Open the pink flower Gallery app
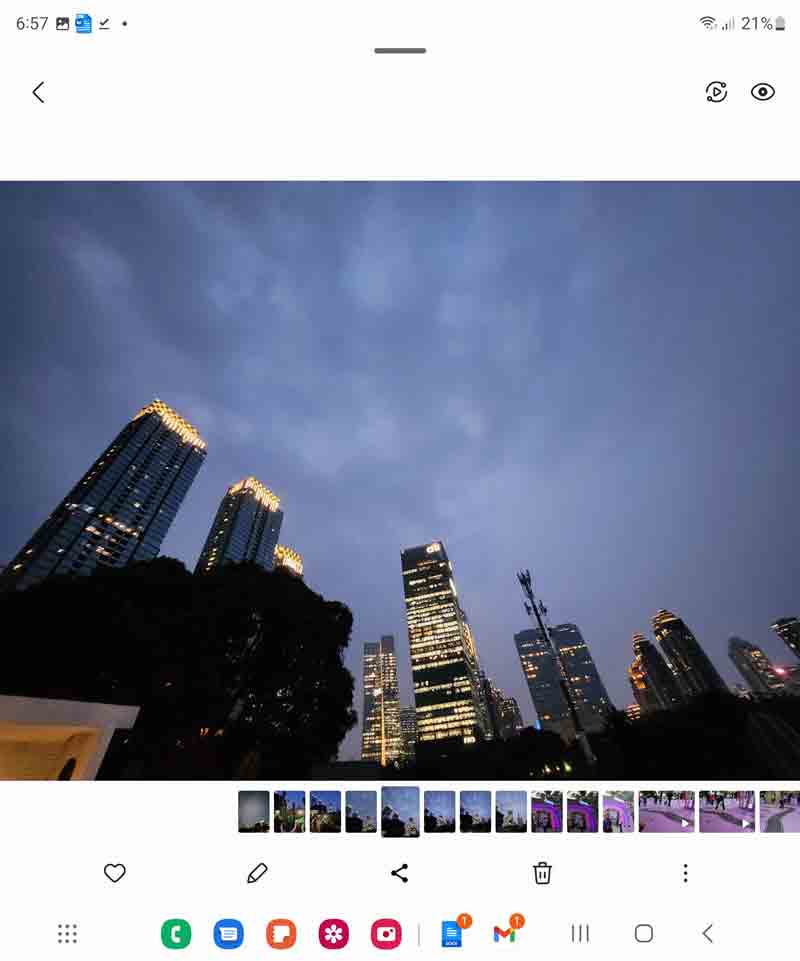Viewport: 800px width, 961px height. pos(333,934)
